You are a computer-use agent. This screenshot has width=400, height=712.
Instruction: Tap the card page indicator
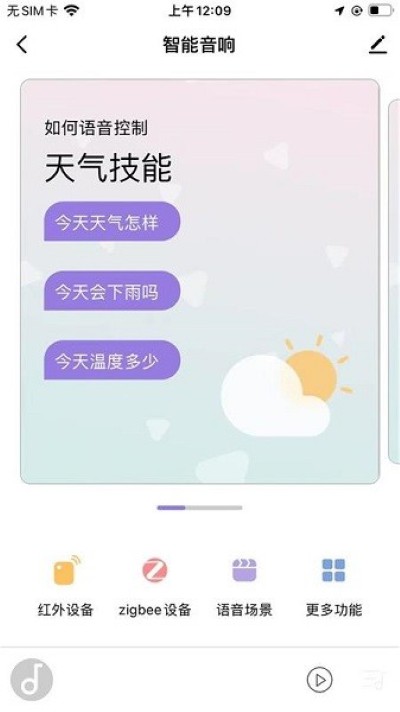coord(200,508)
